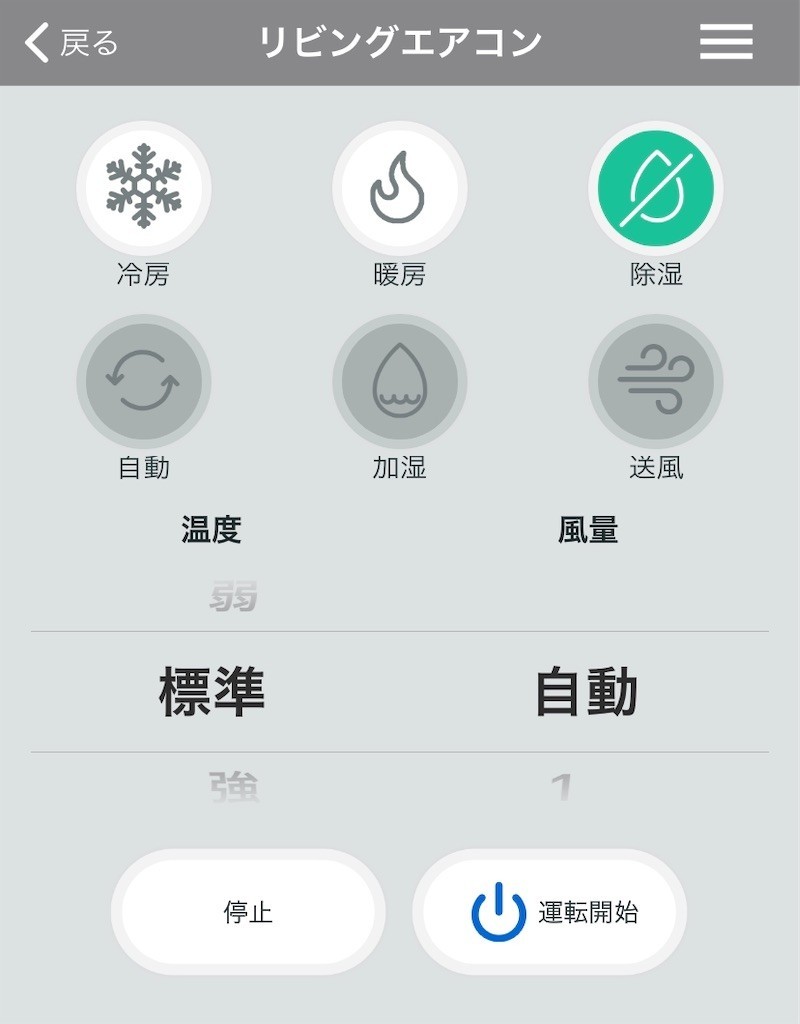
Task: Choose the 自動 auto mode circular arrows icon
Action: click(x=143, y=381)
